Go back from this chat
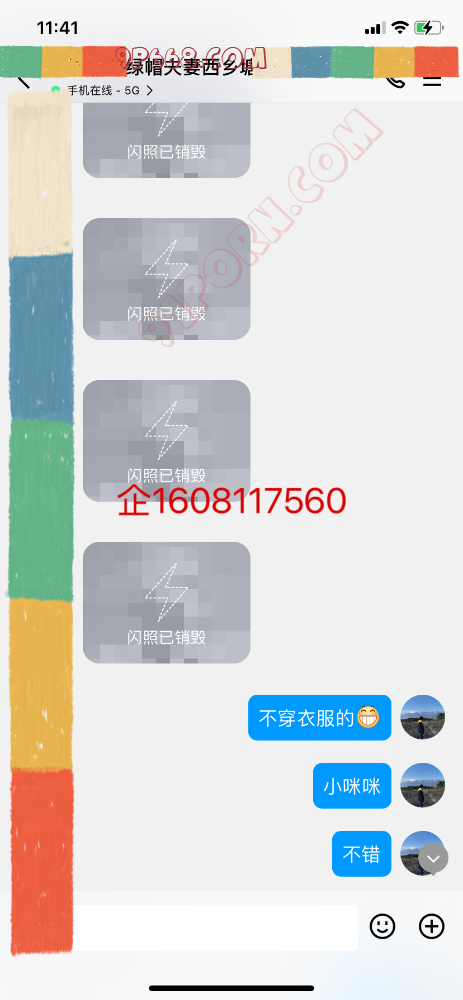The height and width of the screenshot is (1000, 463). point(24,82)
